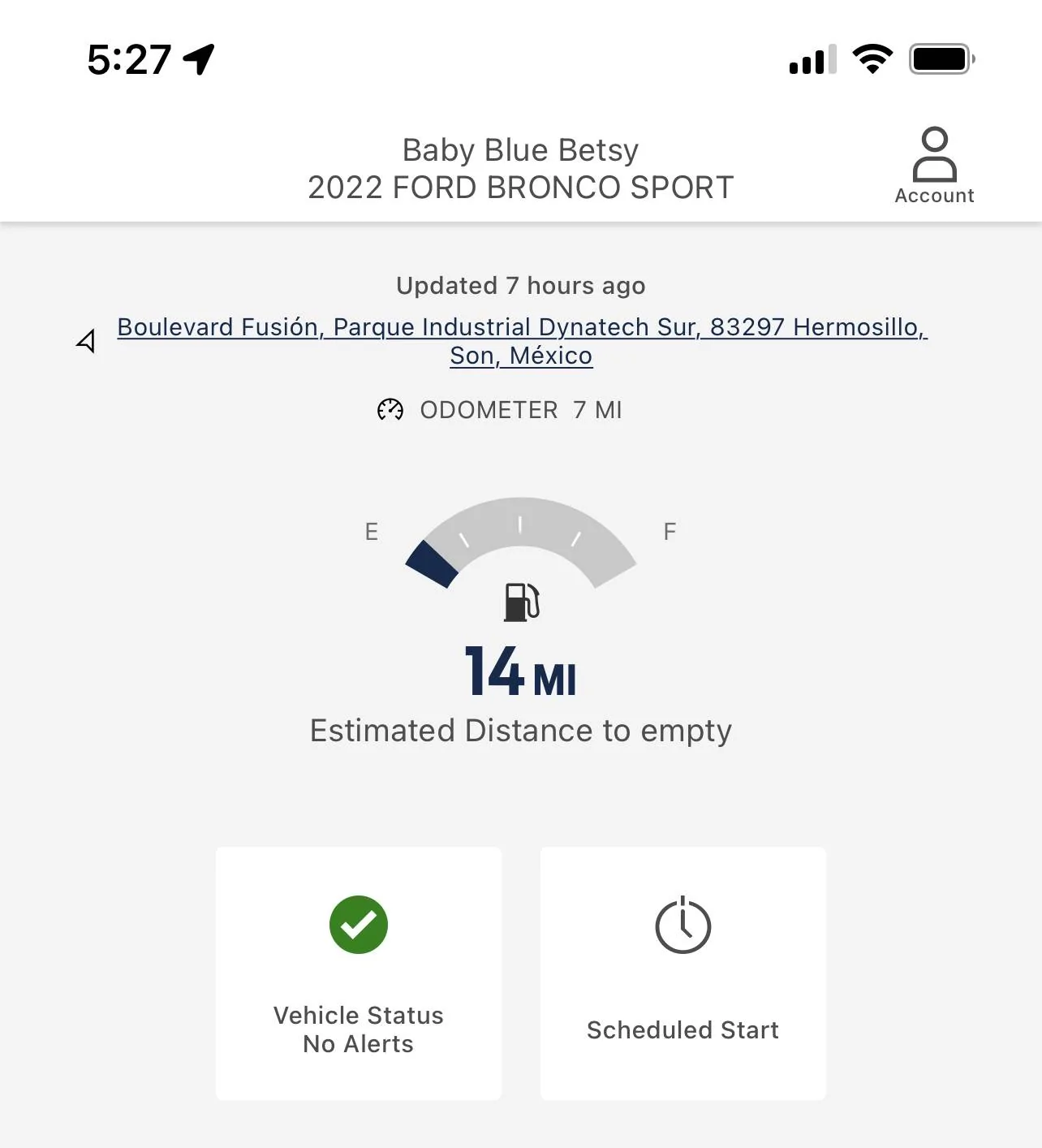Open the Scheduled Start card

coord(682,973)
